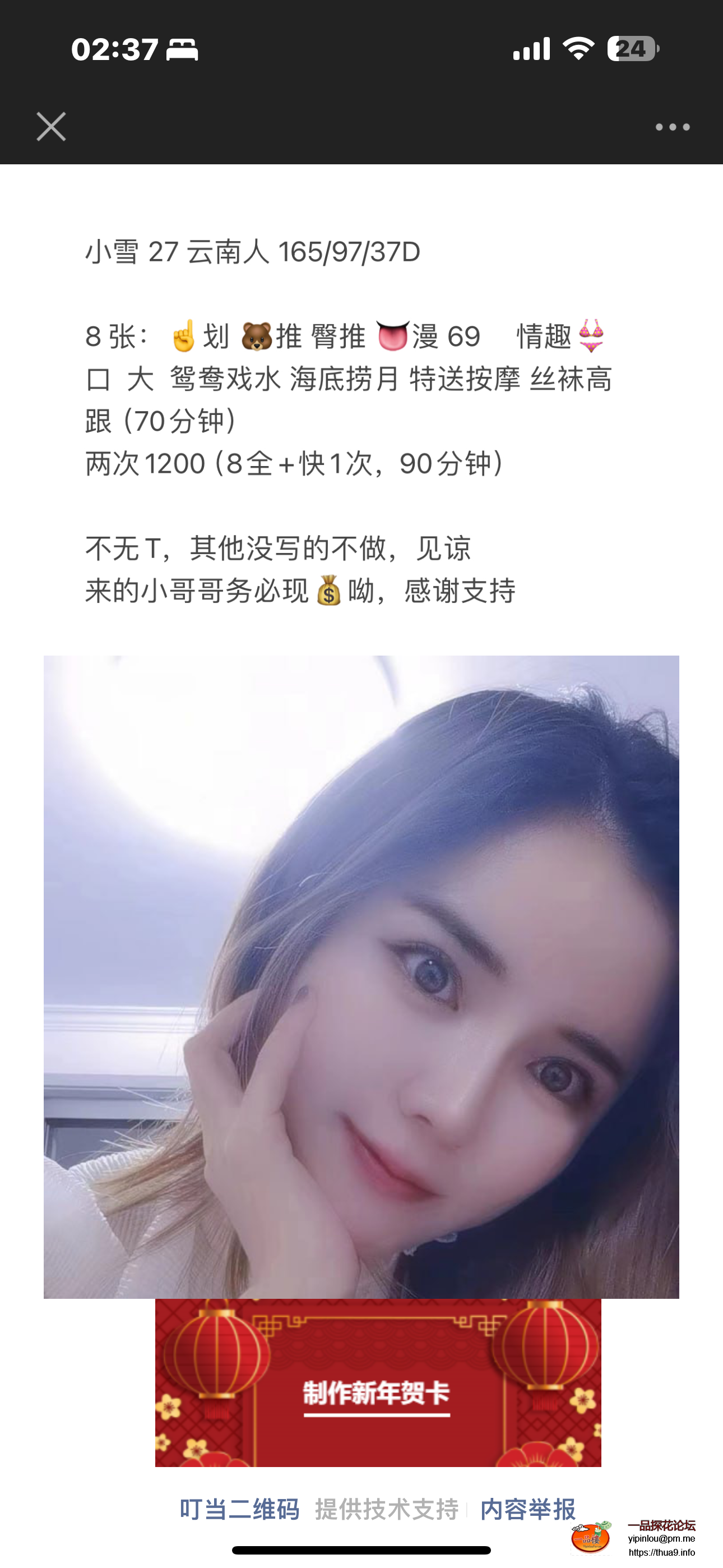Tap the bed mode icon beside the clock

[180, 50]
